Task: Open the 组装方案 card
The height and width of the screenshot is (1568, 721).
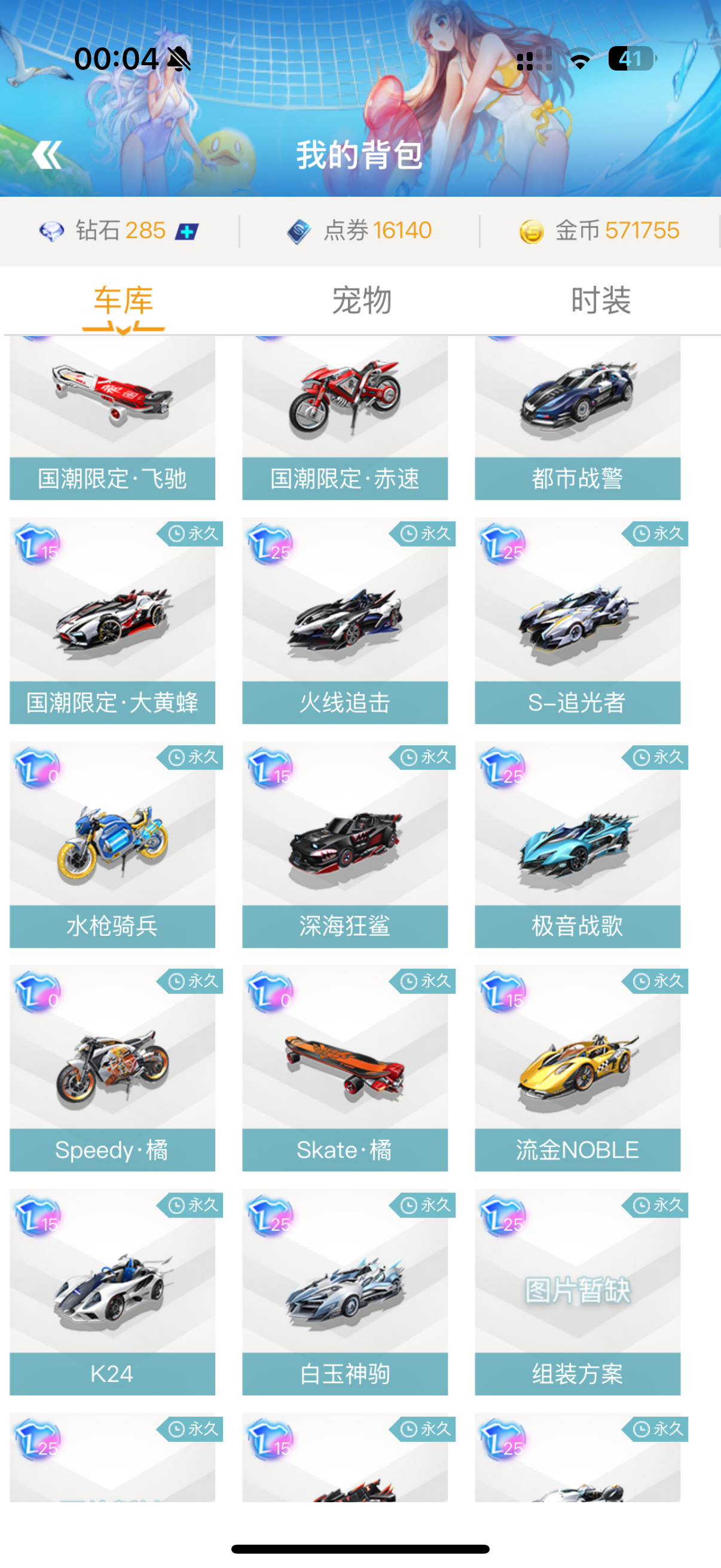Action: click(x=578, y=1292)
